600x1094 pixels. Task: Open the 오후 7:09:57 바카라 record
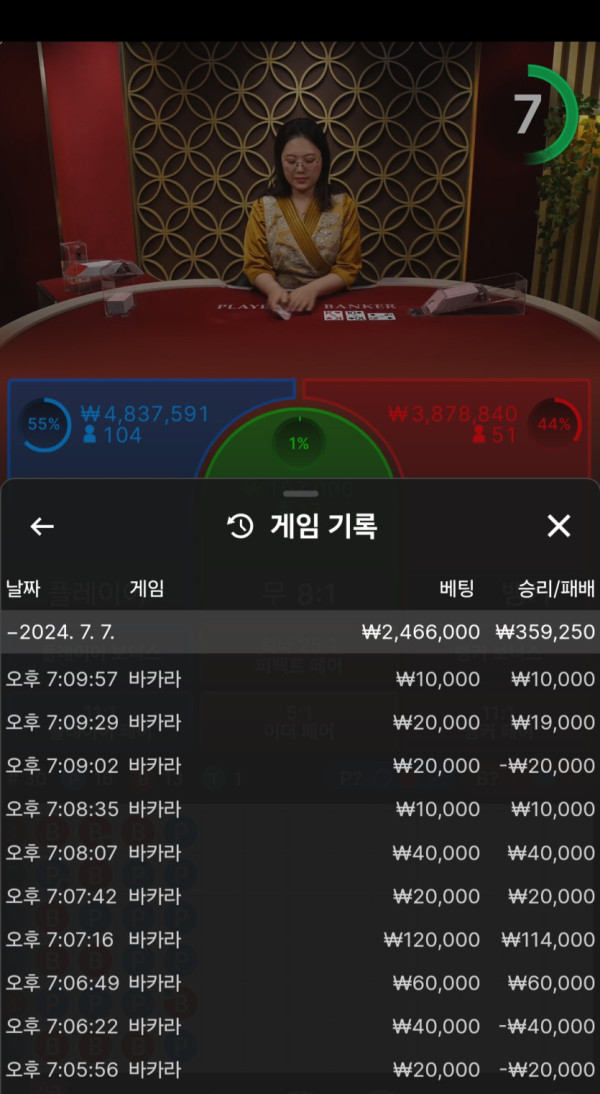[x=300, y=679]
